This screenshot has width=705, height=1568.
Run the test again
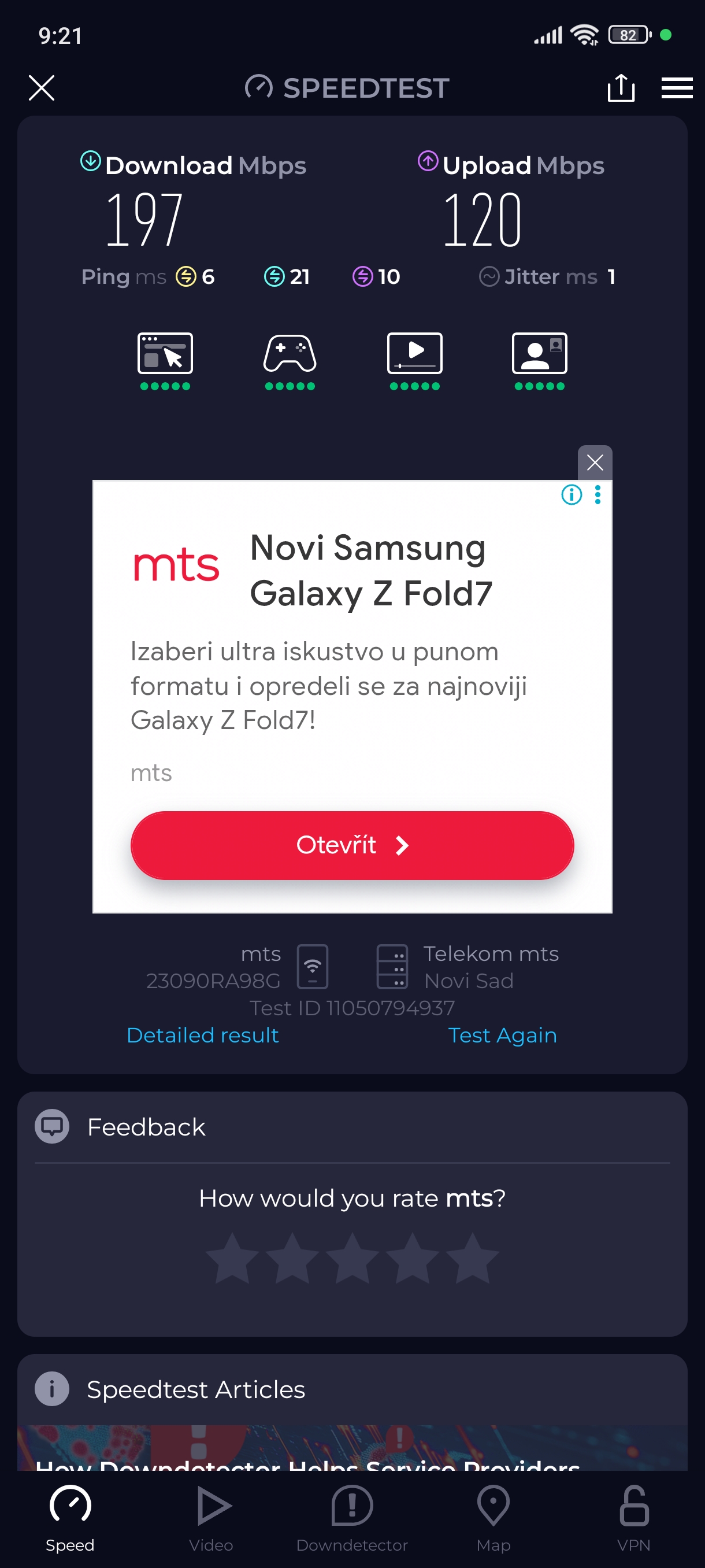tap(502, 1035)
